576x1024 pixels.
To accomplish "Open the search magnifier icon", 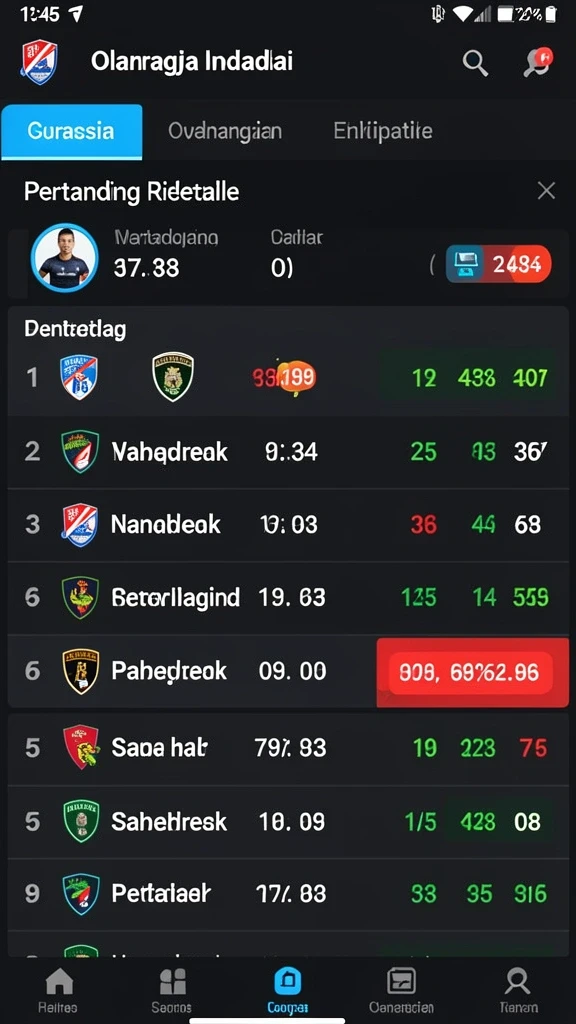I will [x=475, y=63].
